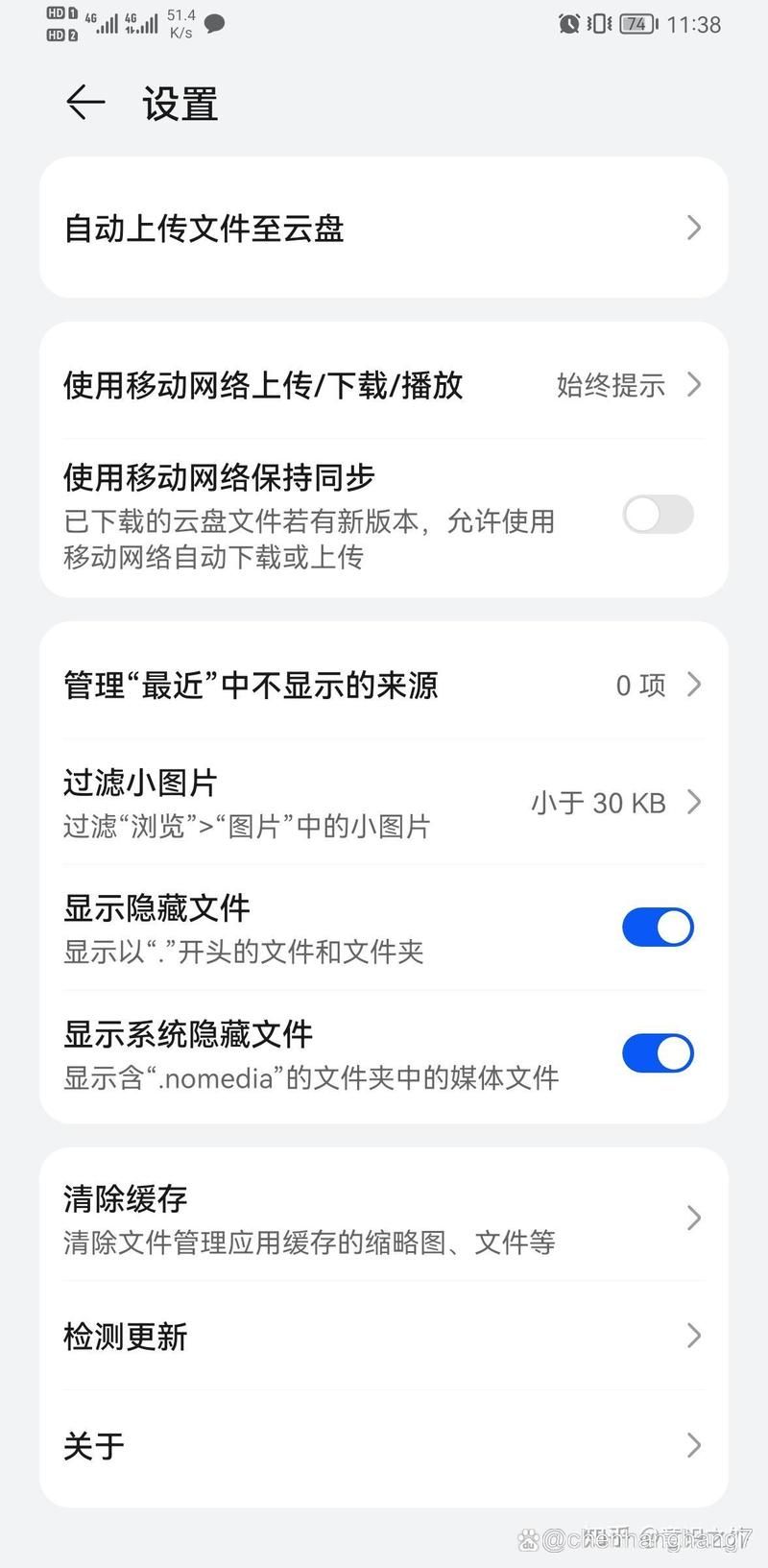Open 管理“最近”中不显示的来源
The width and height of the screenshot is (768, 1568).
tap(382, 686)
